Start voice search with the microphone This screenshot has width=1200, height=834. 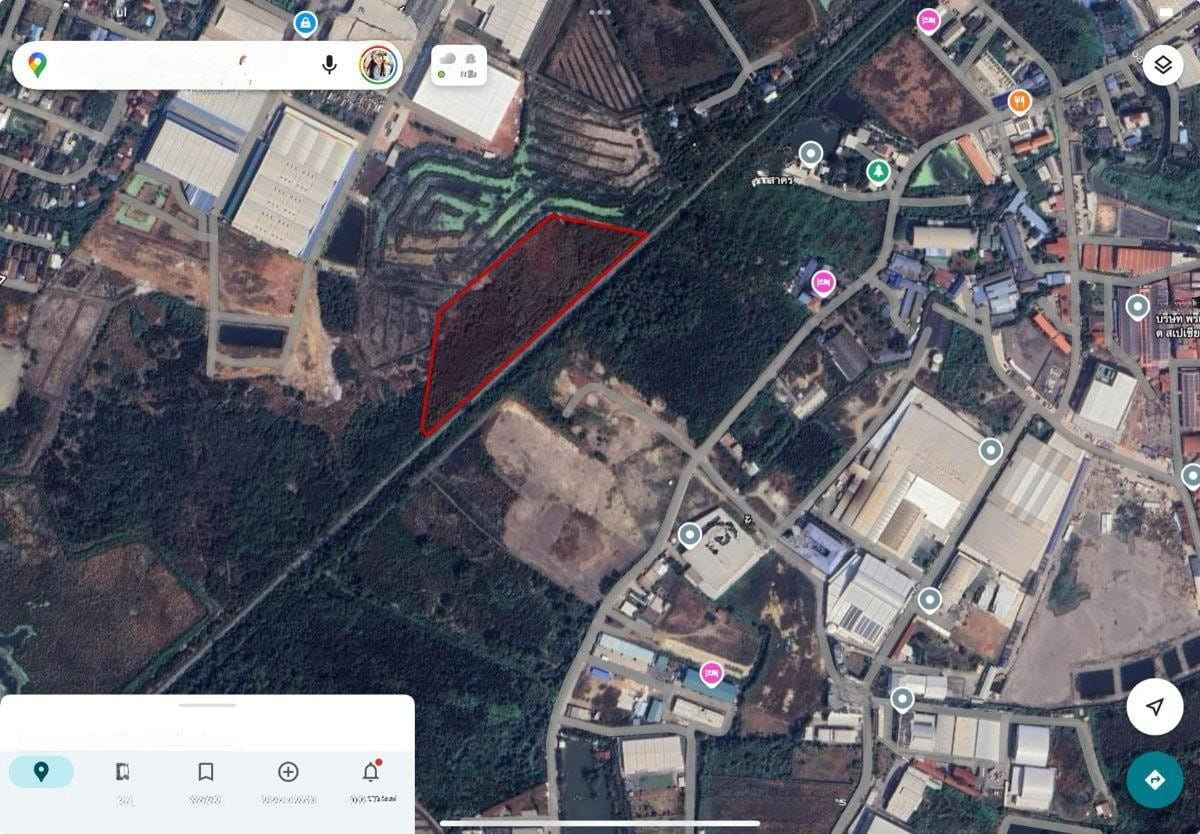(x=329, y=66)
